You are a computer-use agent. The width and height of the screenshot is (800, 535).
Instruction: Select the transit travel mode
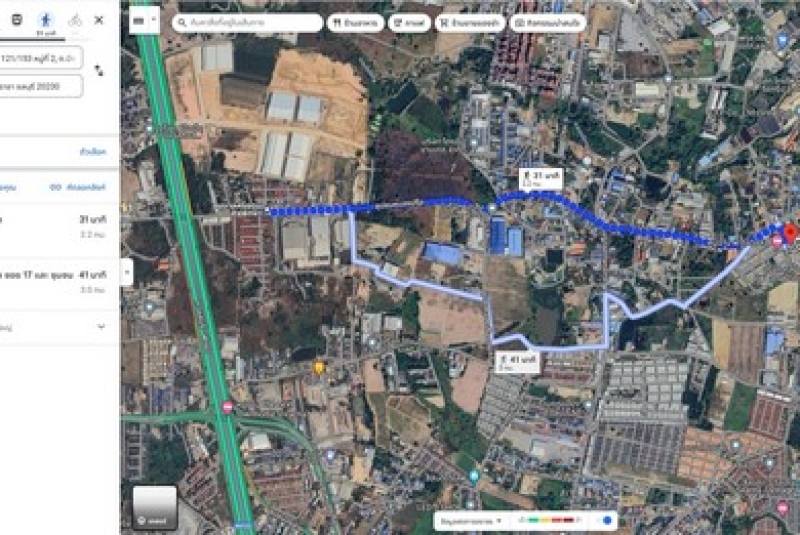17,19
